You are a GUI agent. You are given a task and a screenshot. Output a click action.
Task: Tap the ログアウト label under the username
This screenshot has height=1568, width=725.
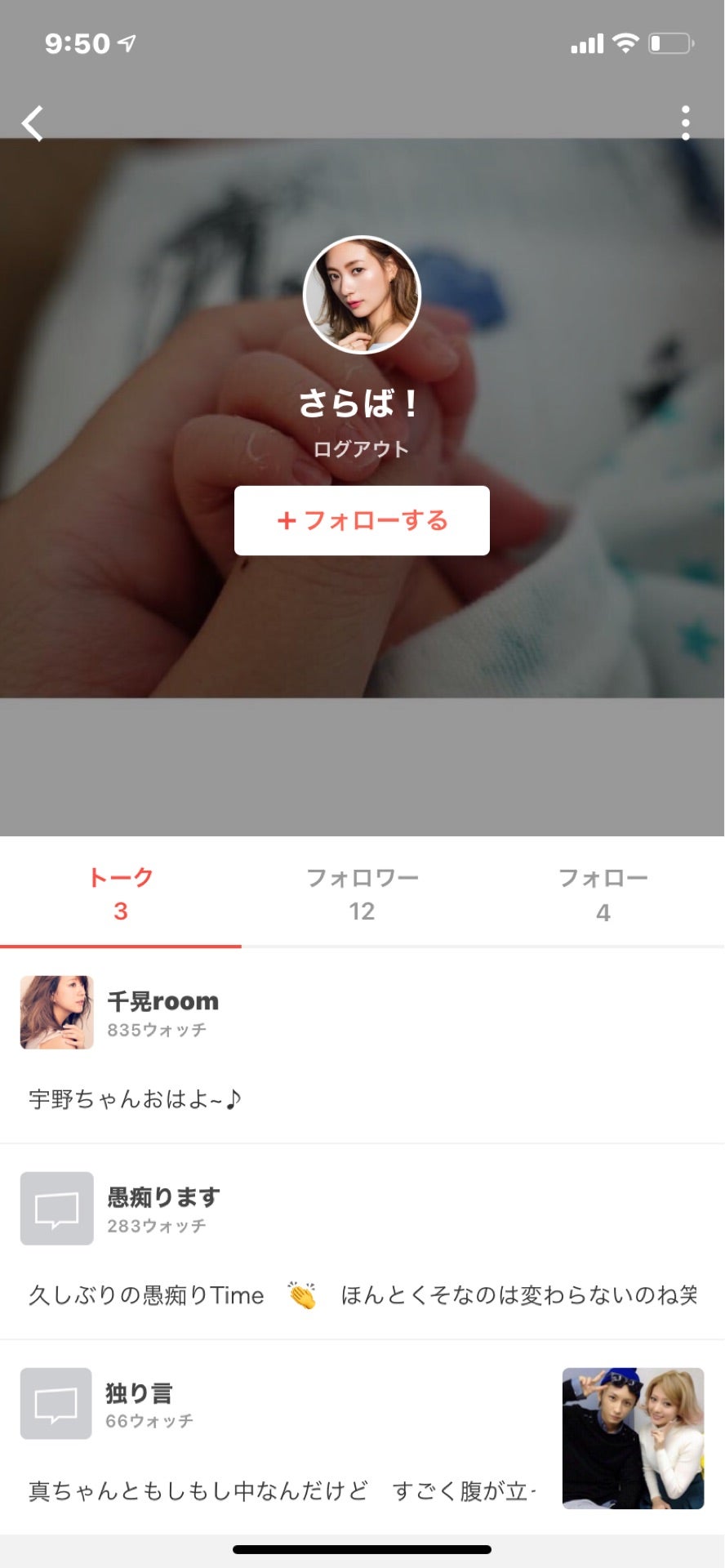coord(362,447)
